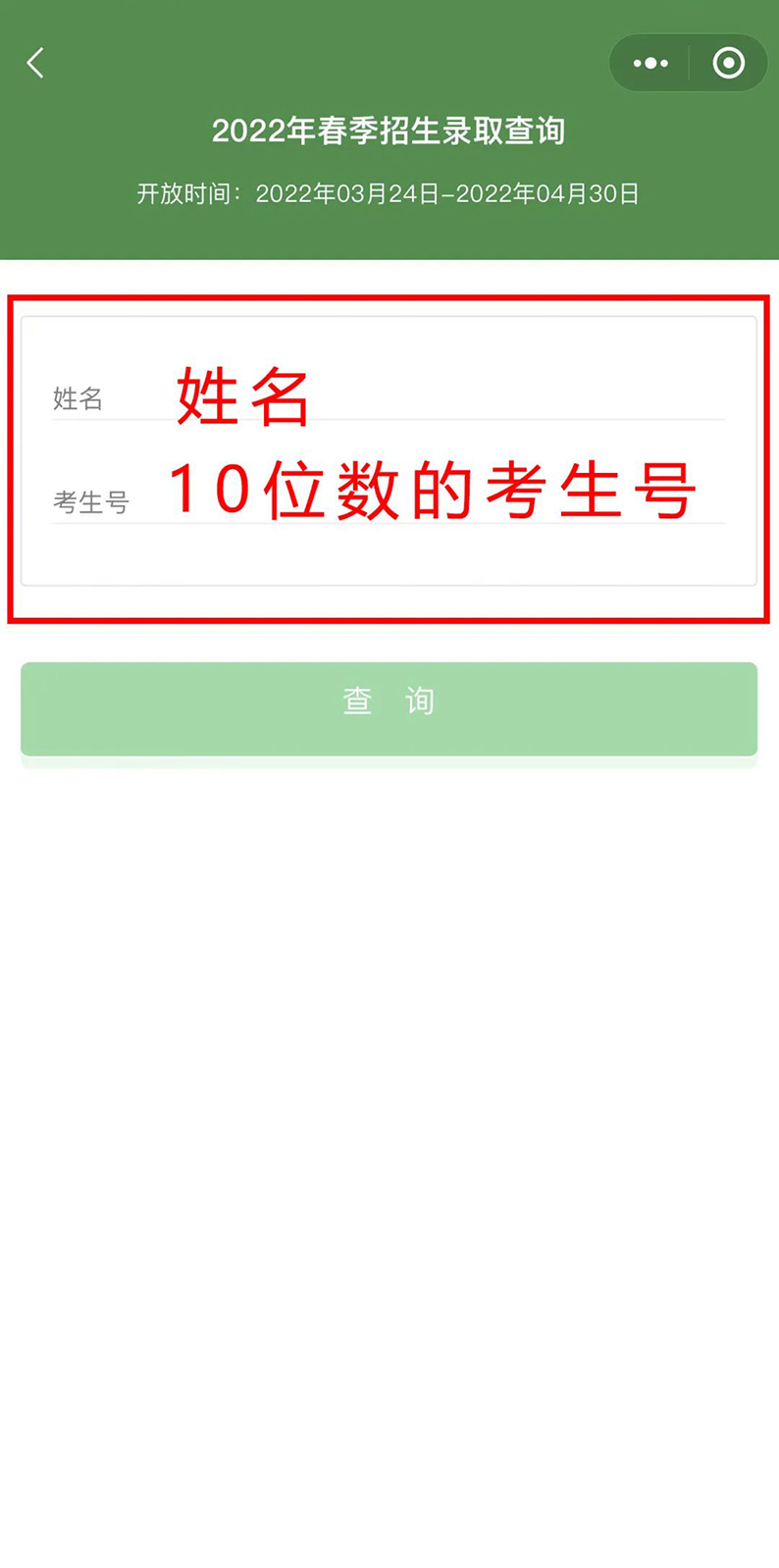
Task: Go back with the top-left arrow
Action: (x=35, y=64)
